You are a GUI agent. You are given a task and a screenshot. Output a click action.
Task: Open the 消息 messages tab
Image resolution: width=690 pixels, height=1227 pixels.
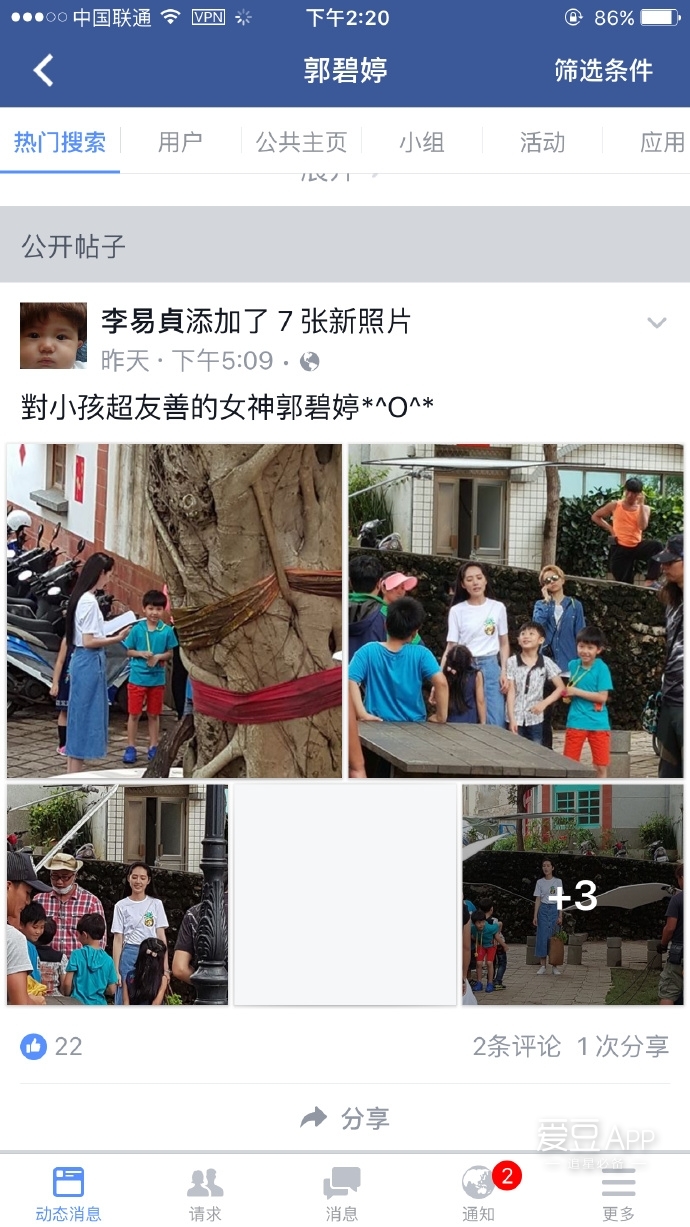tap(342, 1192)
